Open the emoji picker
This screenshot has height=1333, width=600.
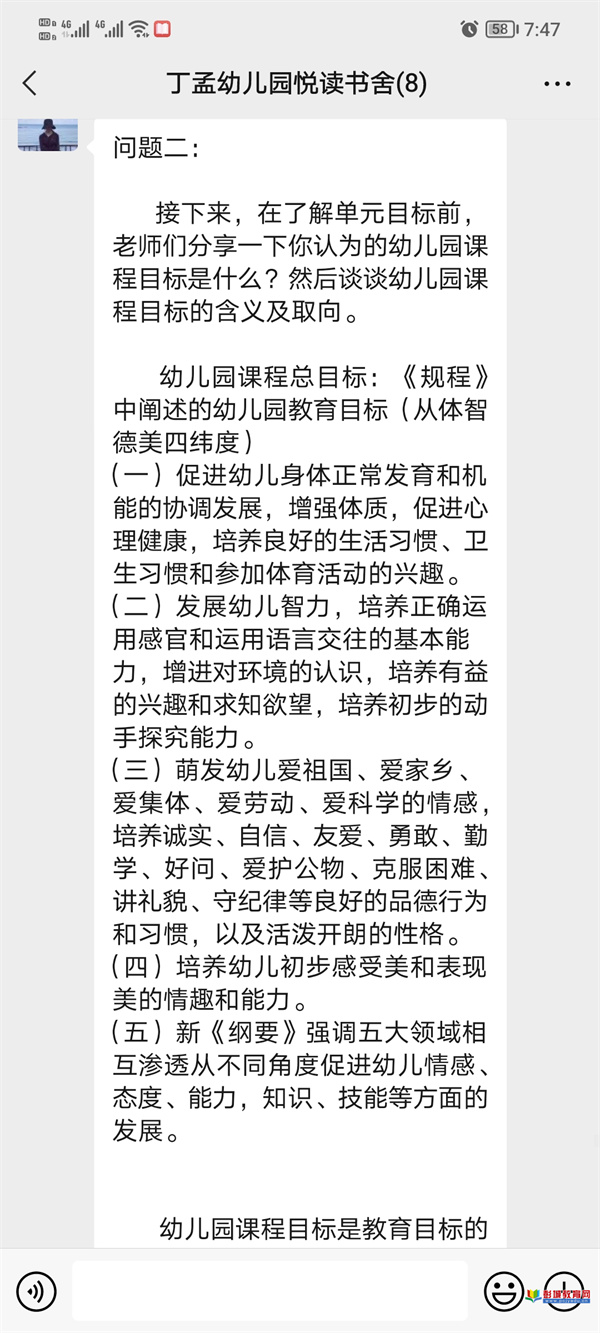(504, 1291)
